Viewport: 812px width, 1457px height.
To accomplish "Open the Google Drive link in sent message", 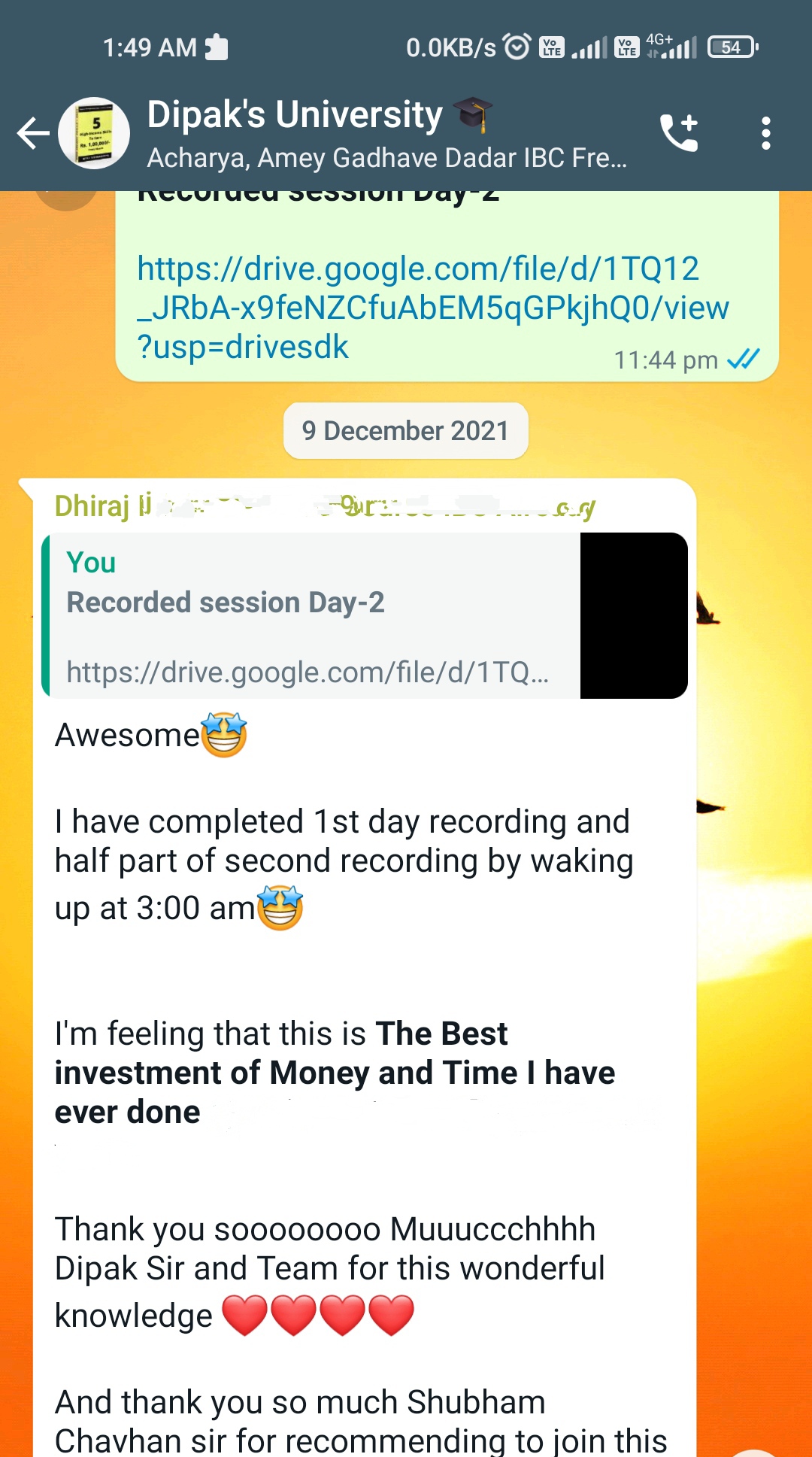I will (x=432, y=308).
